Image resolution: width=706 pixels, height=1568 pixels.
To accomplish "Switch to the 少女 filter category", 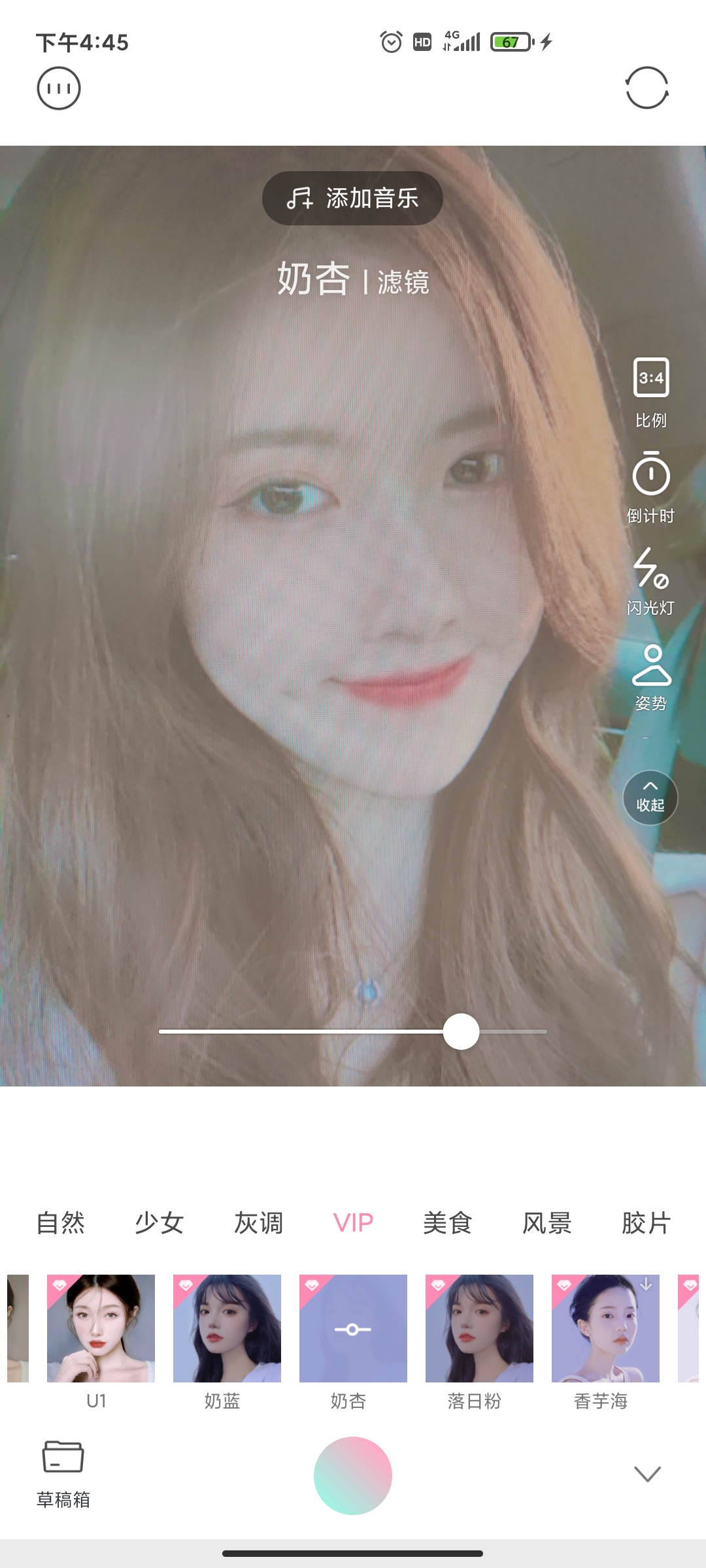I will (159, 1222).
